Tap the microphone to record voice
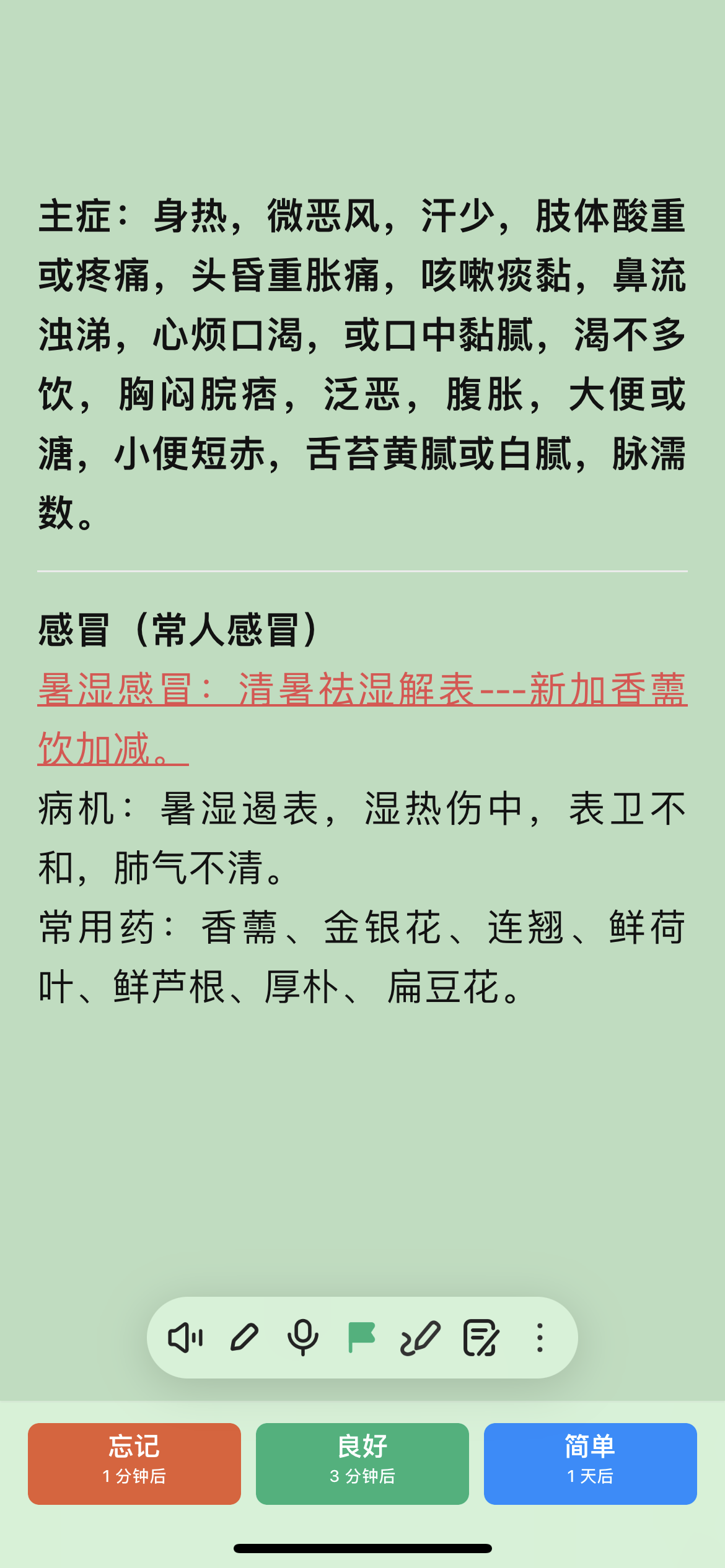 (x=303, y=1338)
